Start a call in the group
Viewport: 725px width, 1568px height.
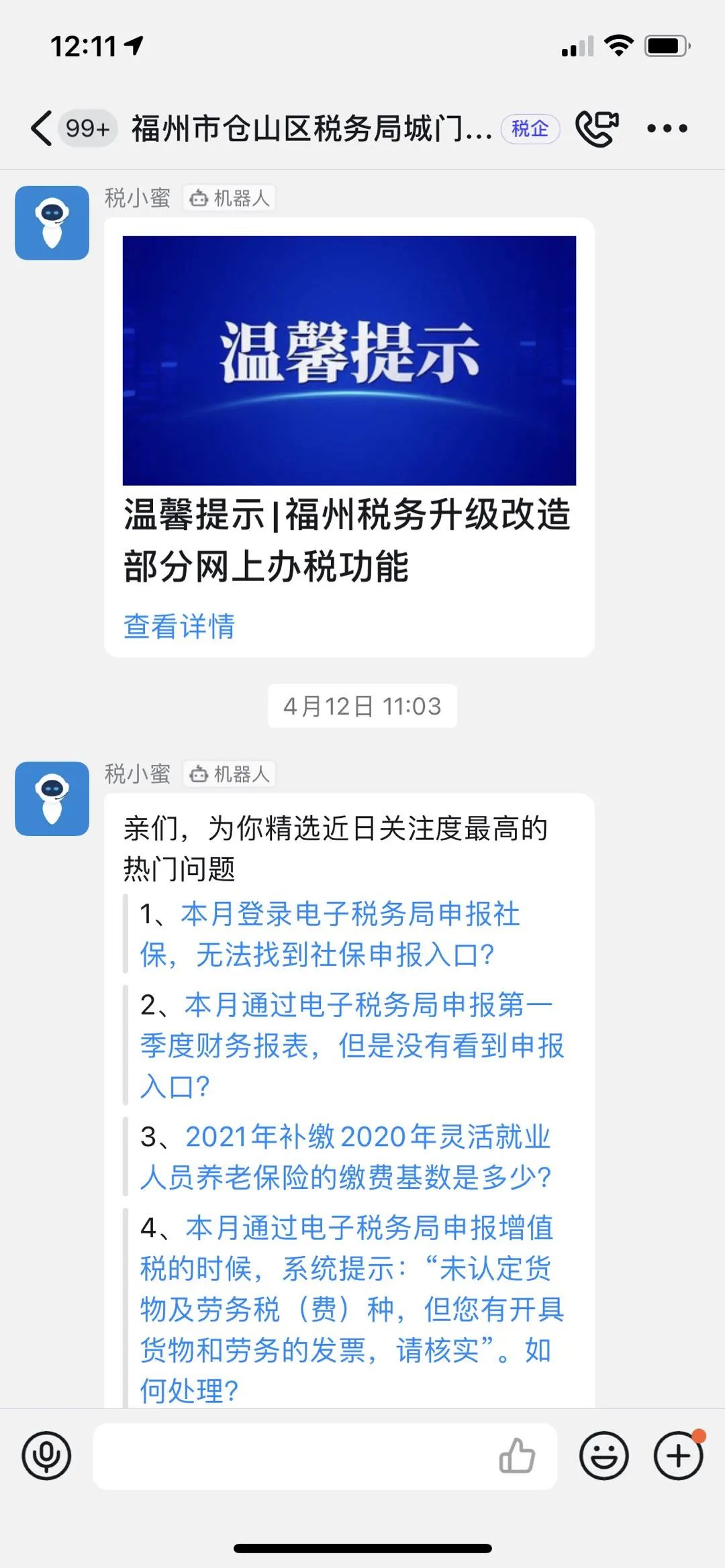(x=597, y=127)
